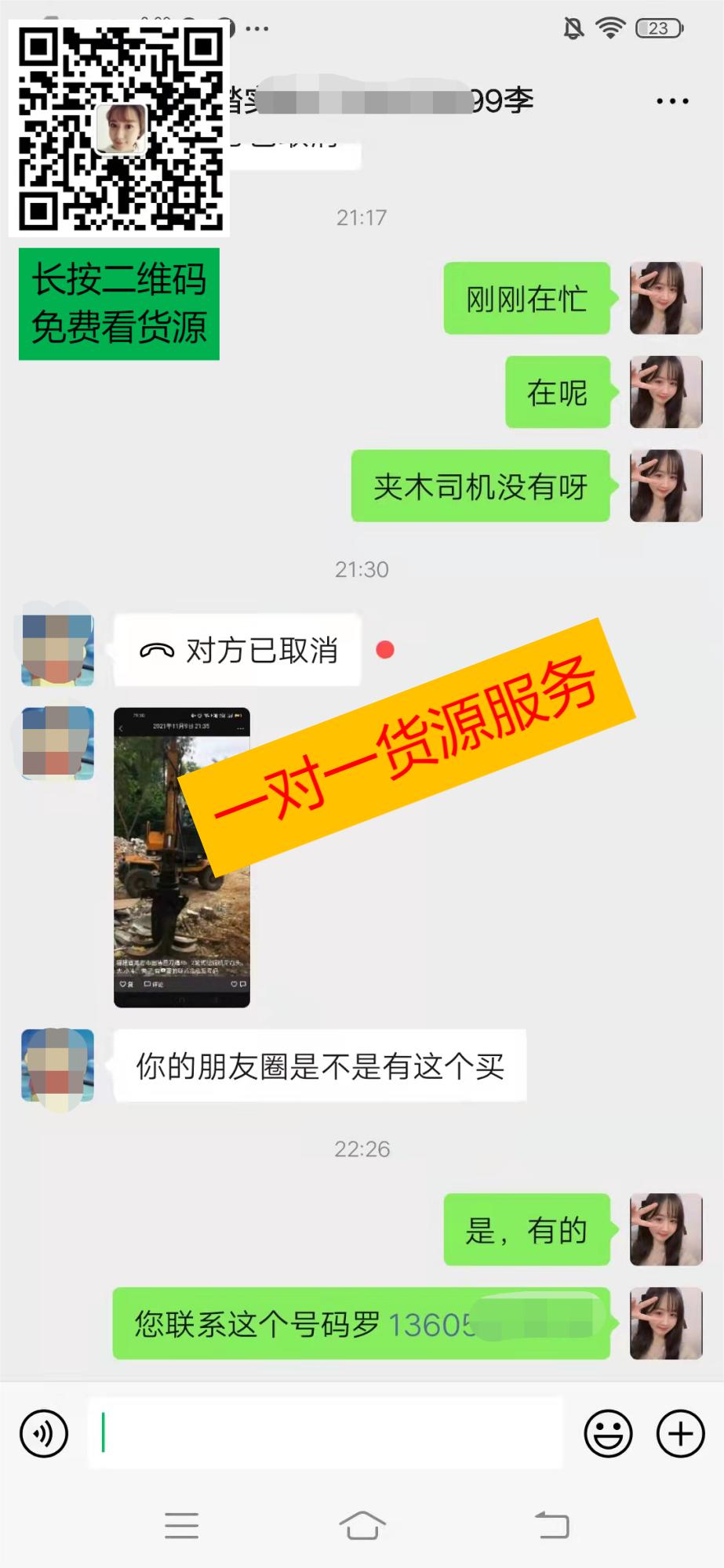The image size is (724, 1568).
Task: Open the excavator screenshot image
Action: click(182, 857)
